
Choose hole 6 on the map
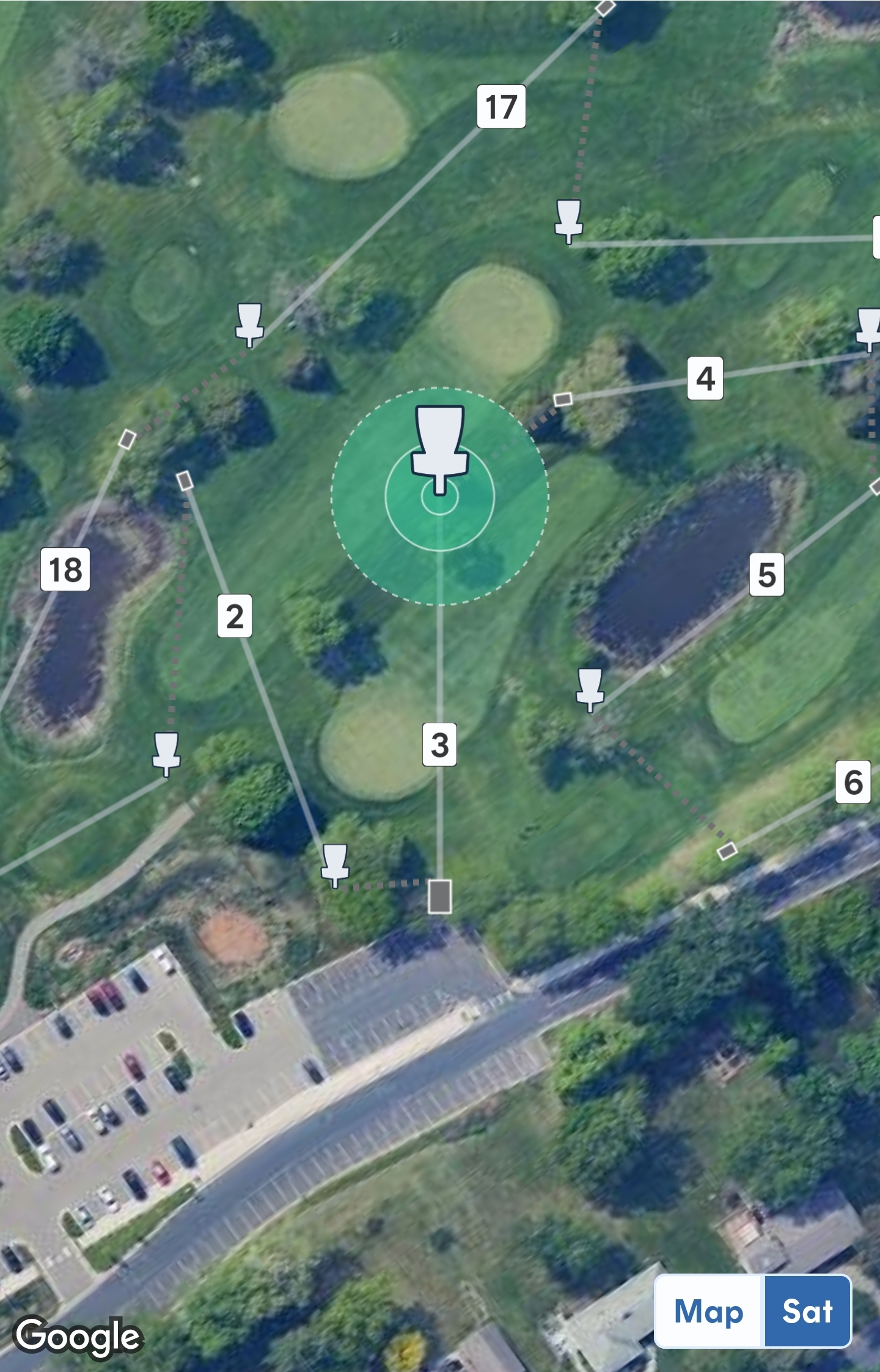click(853, 782)
